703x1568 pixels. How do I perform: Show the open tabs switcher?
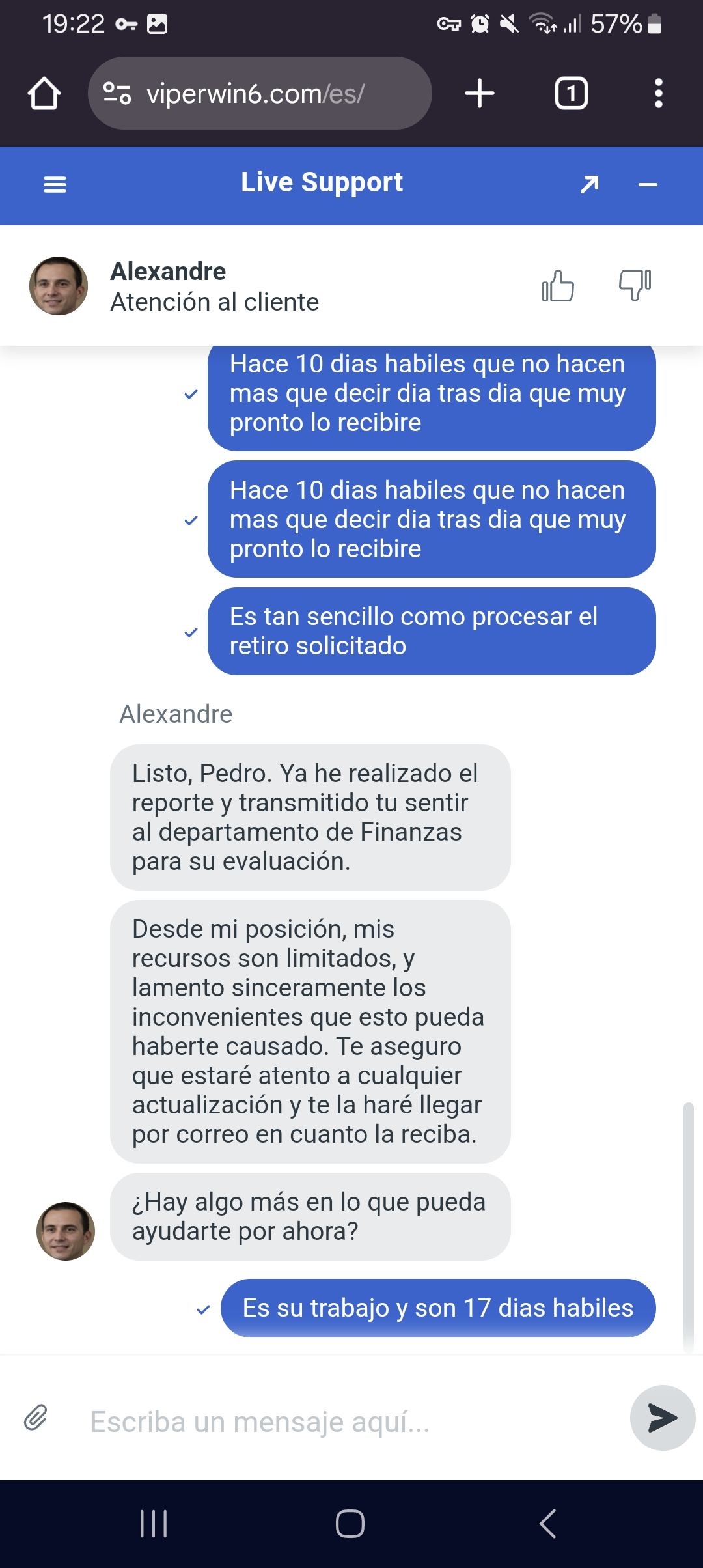coord(571,93)
